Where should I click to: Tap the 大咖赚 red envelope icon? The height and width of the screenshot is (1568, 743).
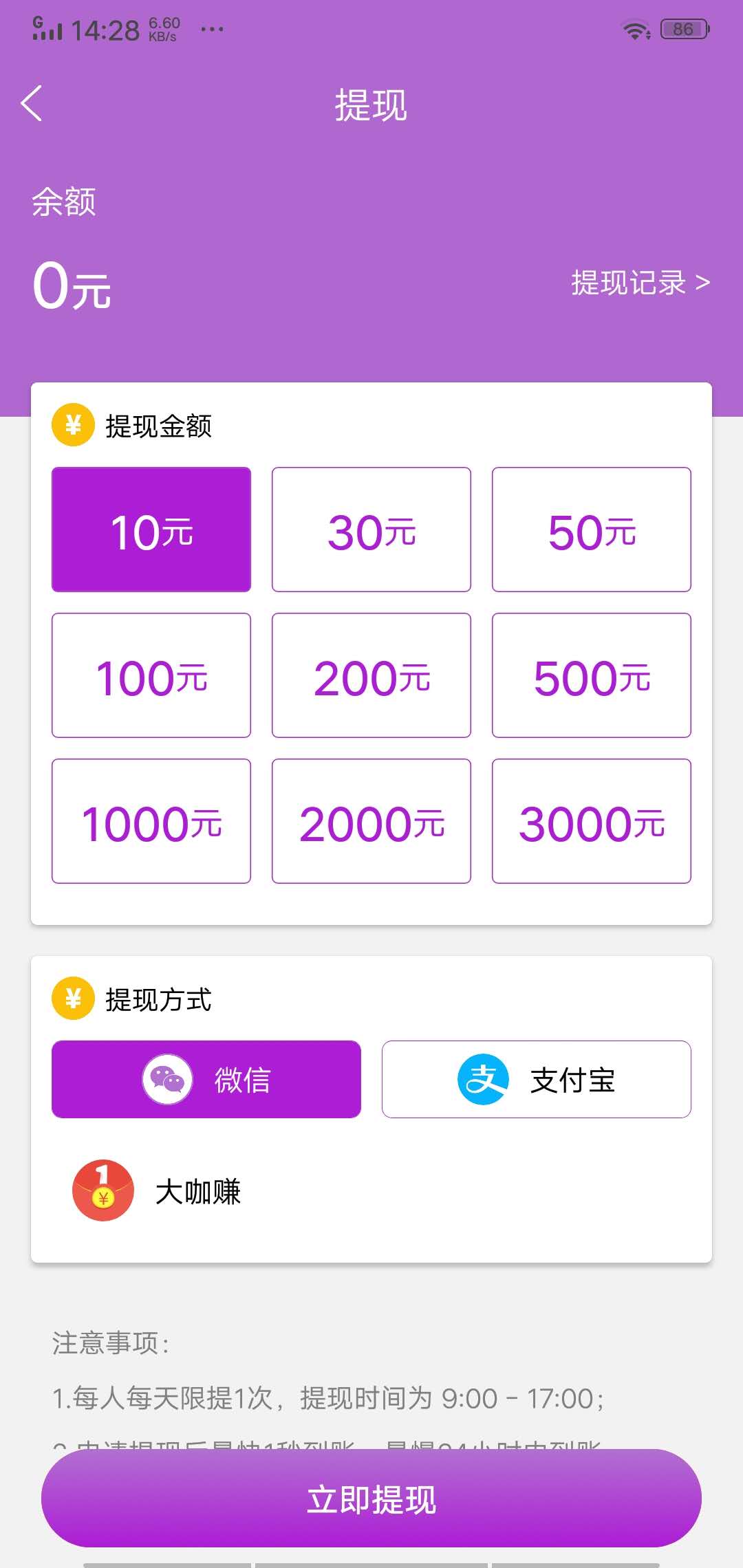(102, 1189)
